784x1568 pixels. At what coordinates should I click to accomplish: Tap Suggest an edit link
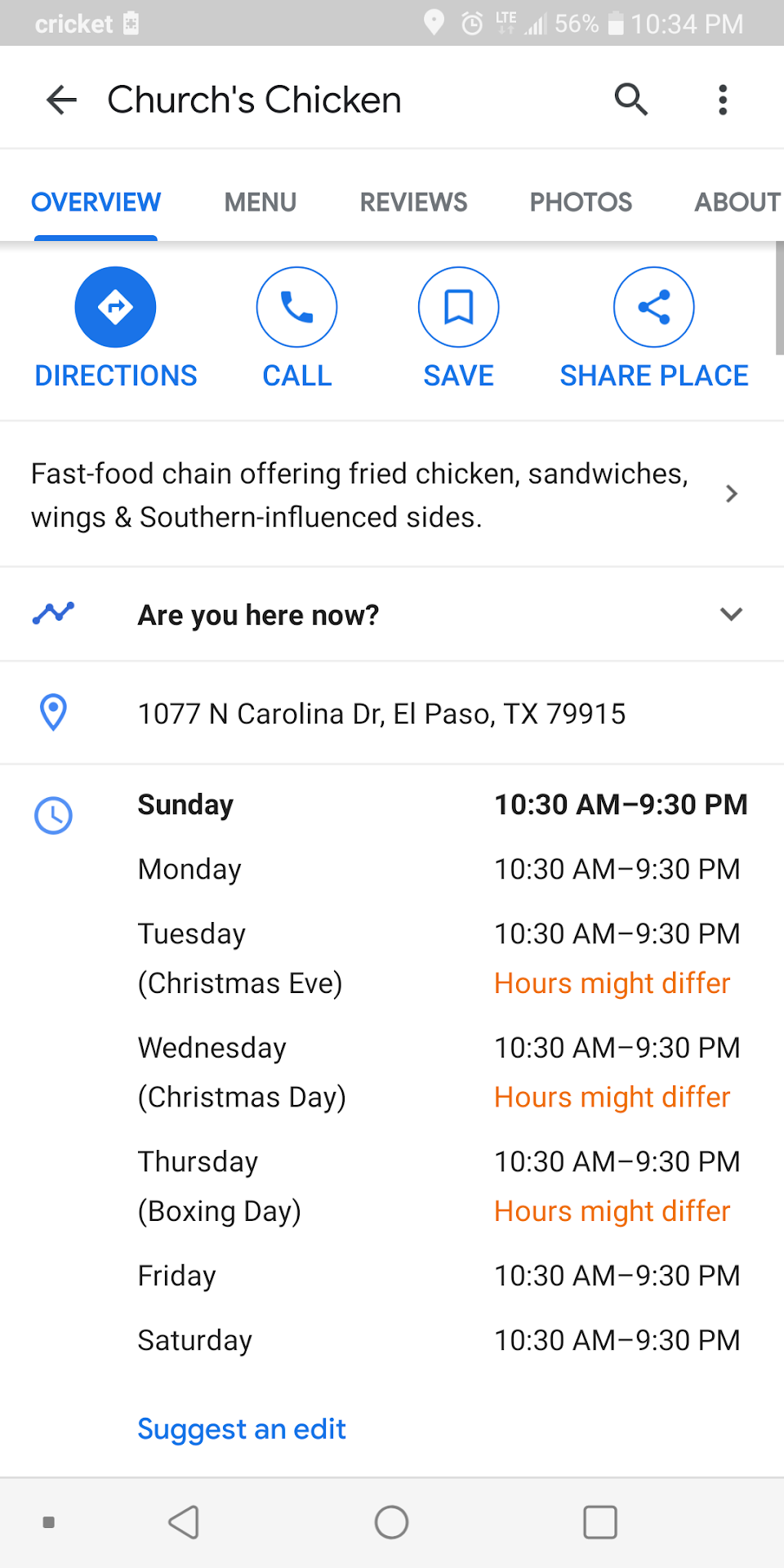(x=242, y=1429)
